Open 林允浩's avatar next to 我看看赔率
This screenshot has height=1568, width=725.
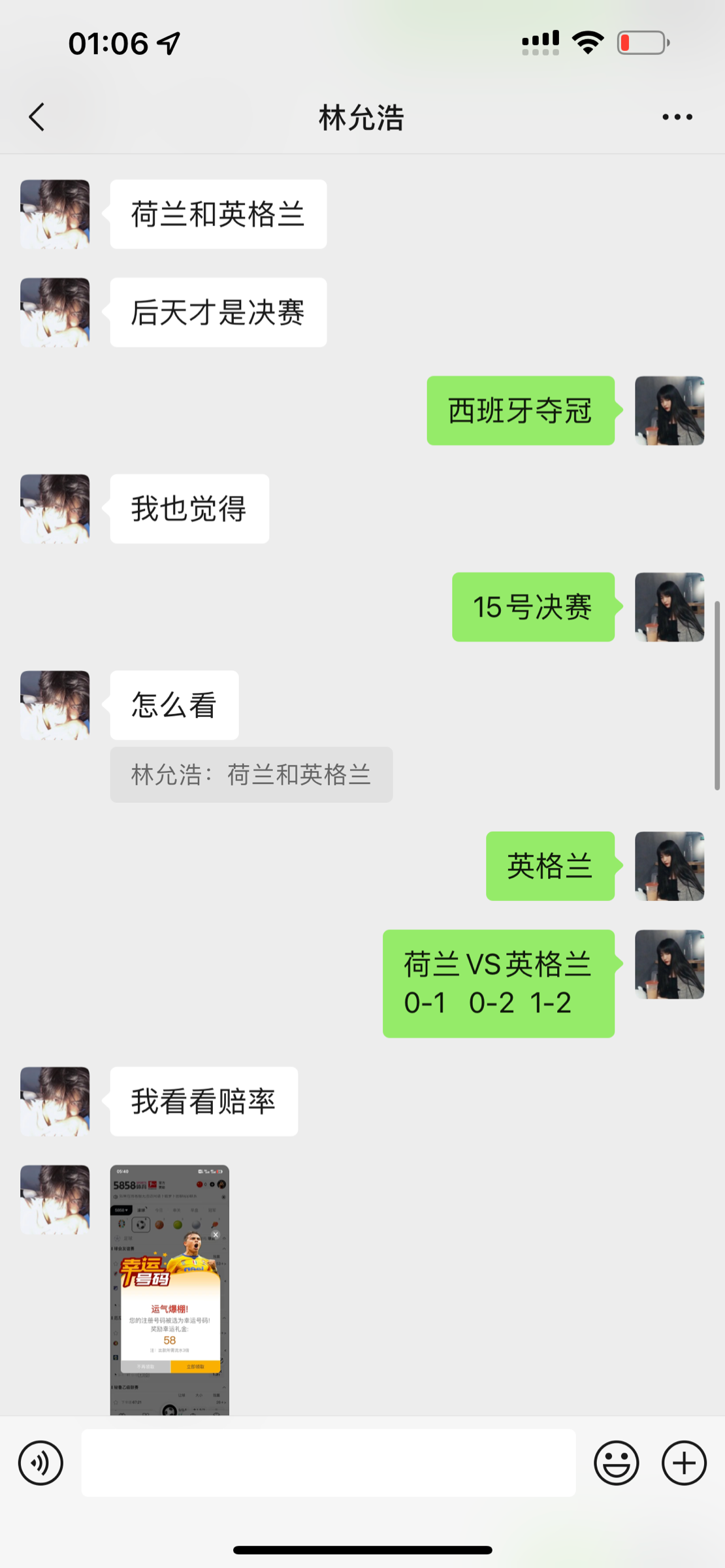(x=55, y=1102)
